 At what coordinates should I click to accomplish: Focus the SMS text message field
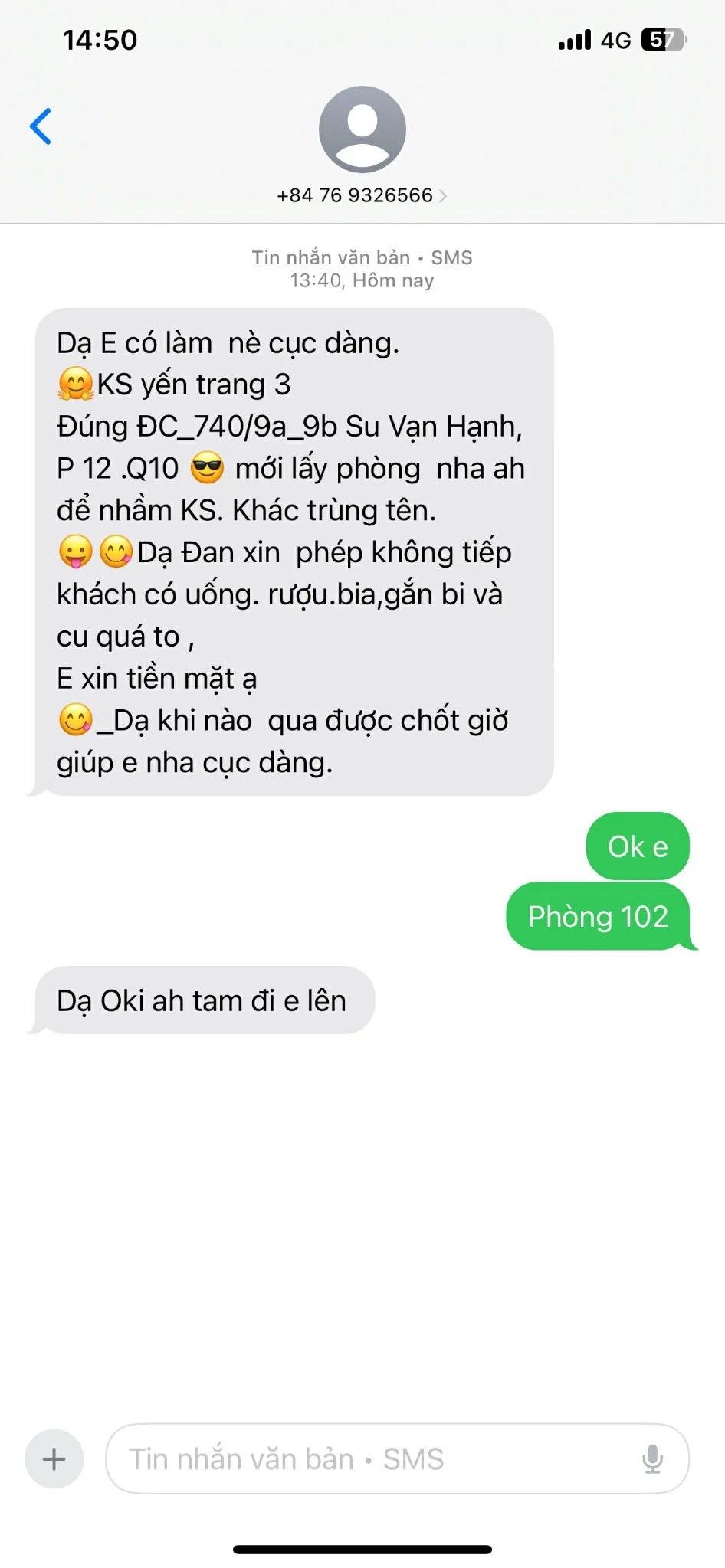click(x=368, y=1458)
